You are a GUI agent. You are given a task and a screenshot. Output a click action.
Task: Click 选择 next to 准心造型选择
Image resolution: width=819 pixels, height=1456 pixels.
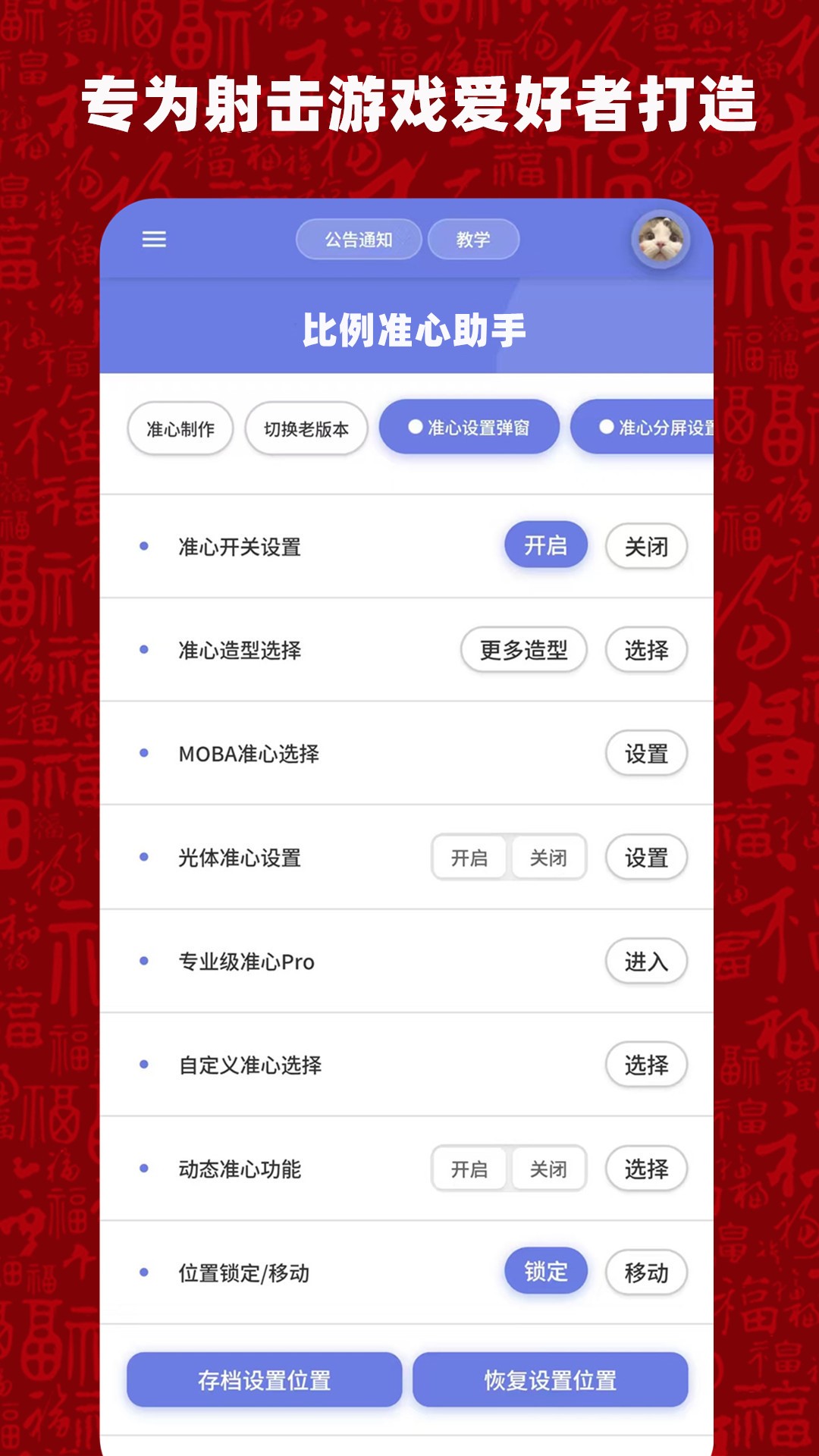[x=645, y=650]
